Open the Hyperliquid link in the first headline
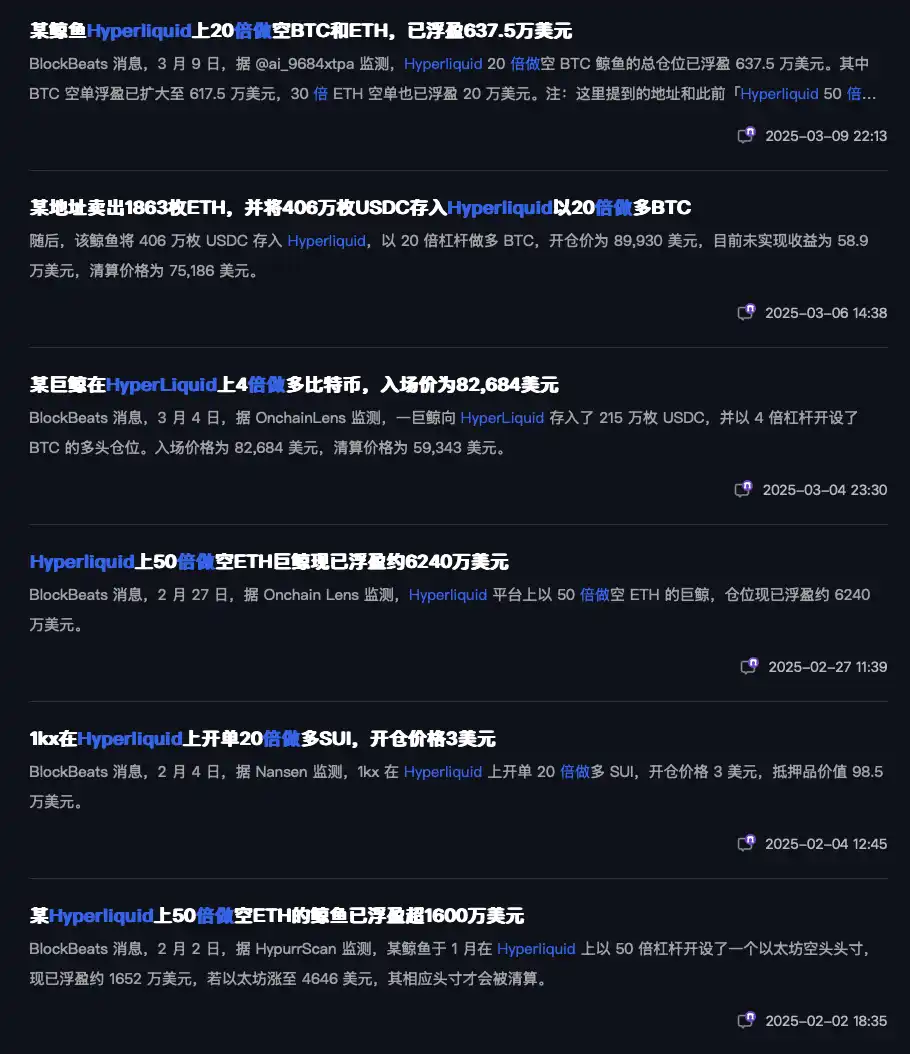 pos(138,31)
